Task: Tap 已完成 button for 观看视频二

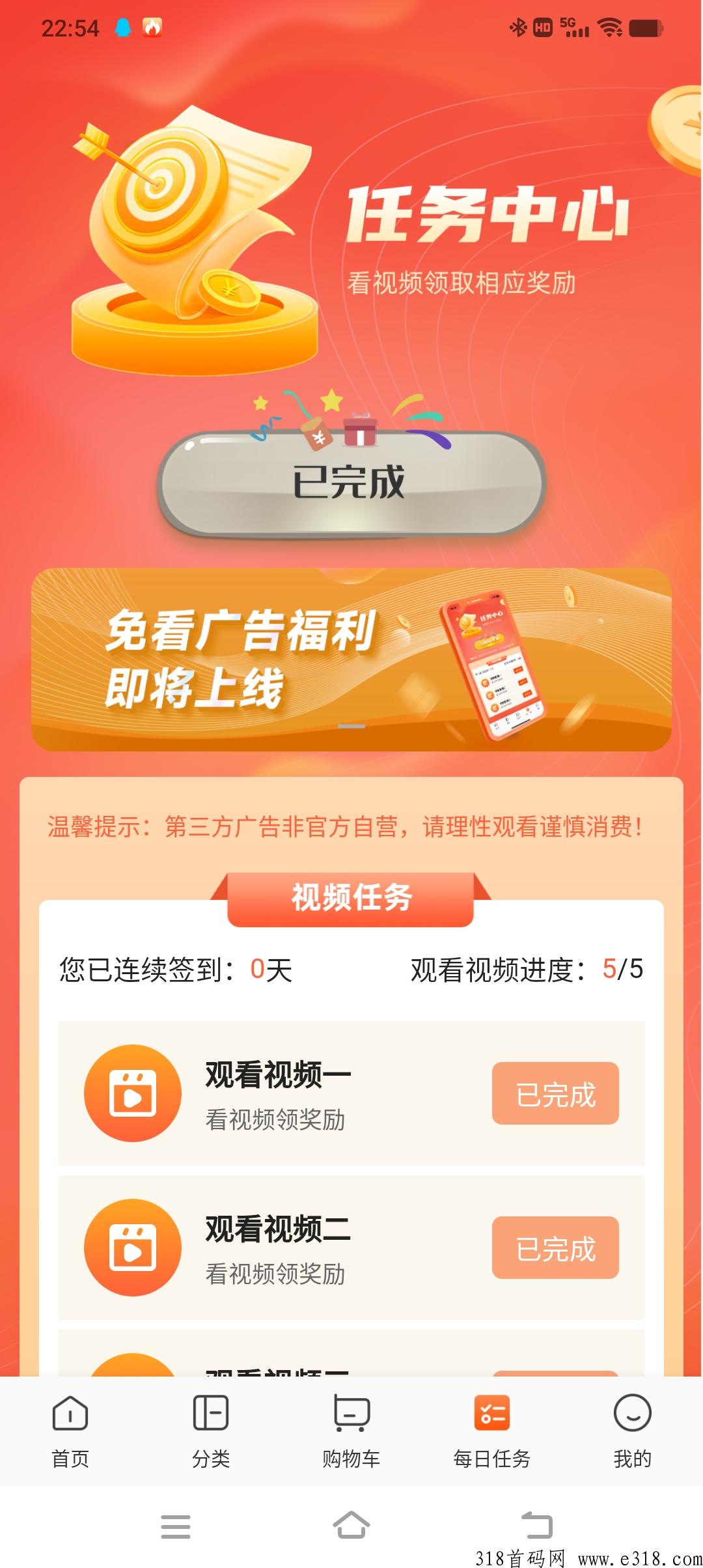Action: click(555, 1248)
